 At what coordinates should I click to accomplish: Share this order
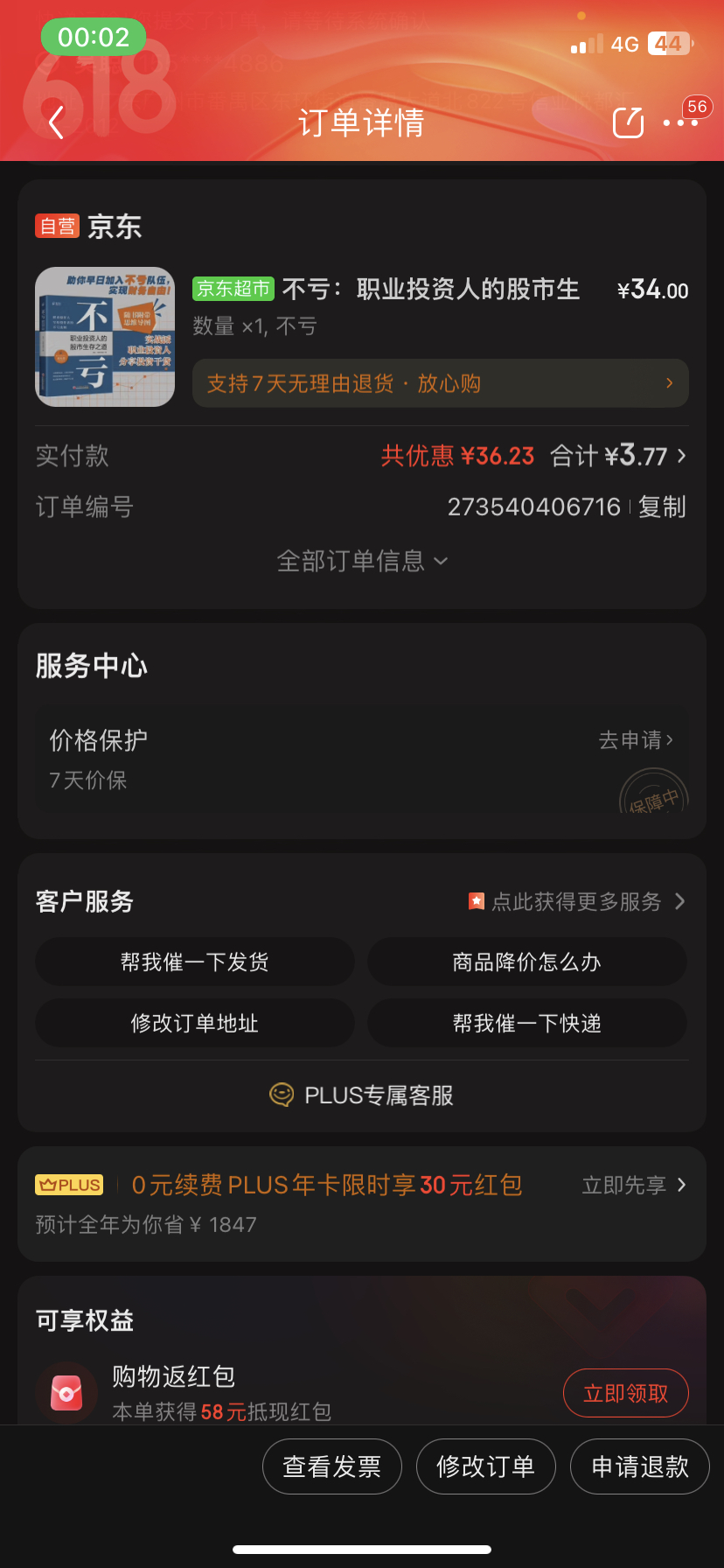pyautogui.click(x=628, y=122)
